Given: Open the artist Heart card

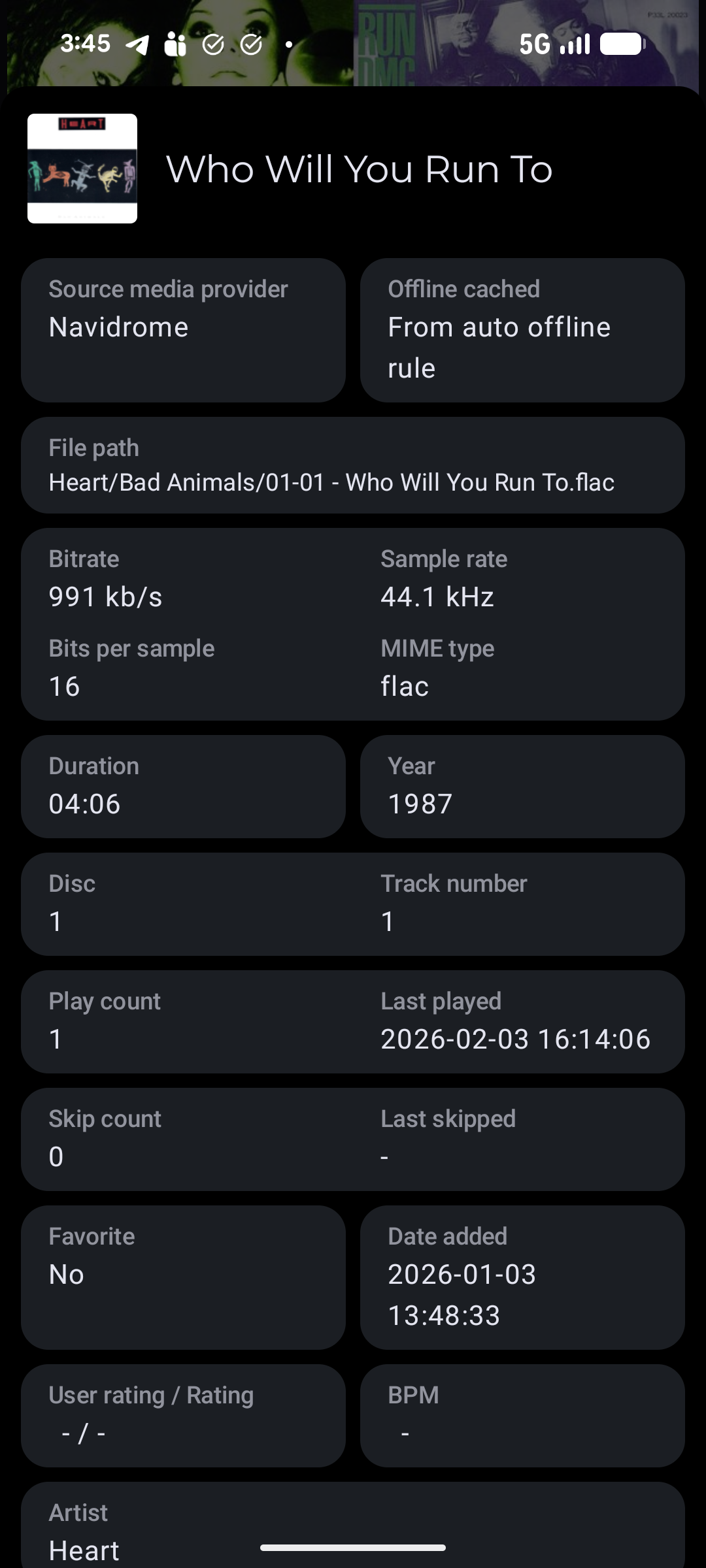Looking at the screenshot, I should pyautogui.click(x=353, y=1529).
